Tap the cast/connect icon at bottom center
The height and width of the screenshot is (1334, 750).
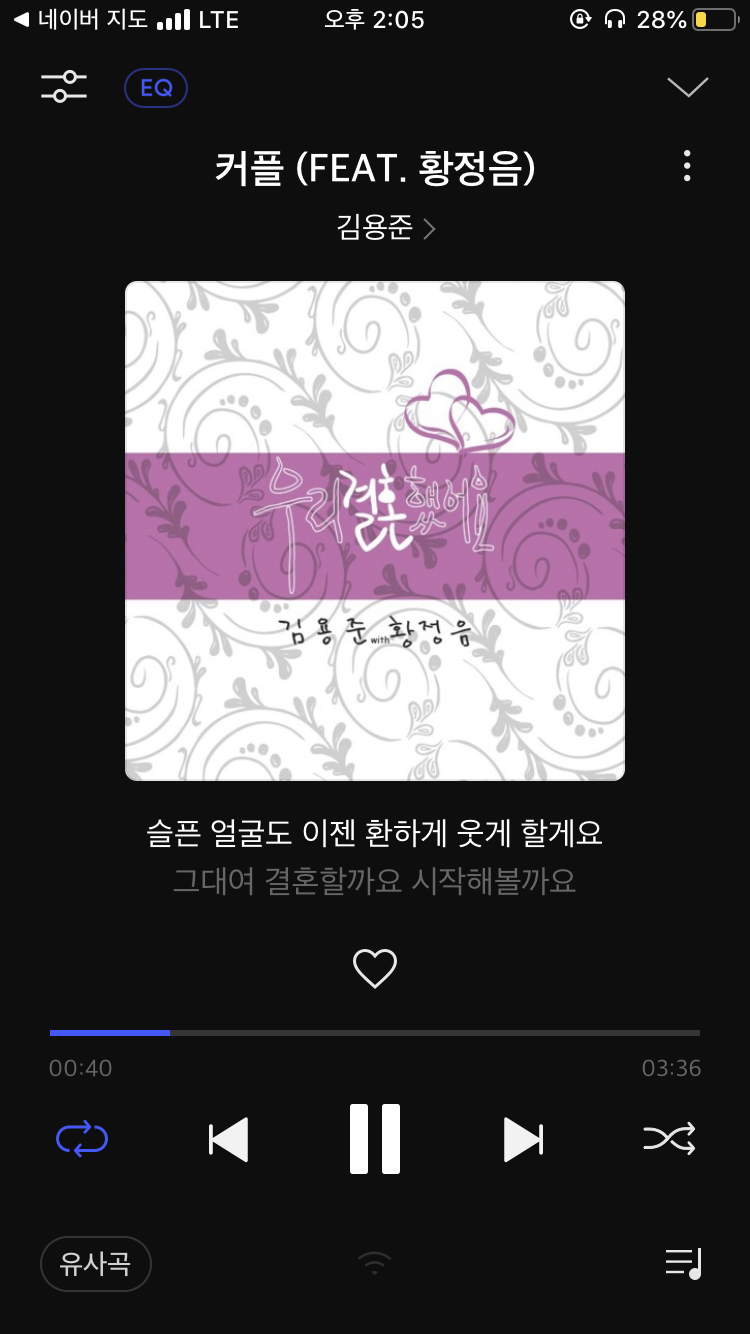375,1264
